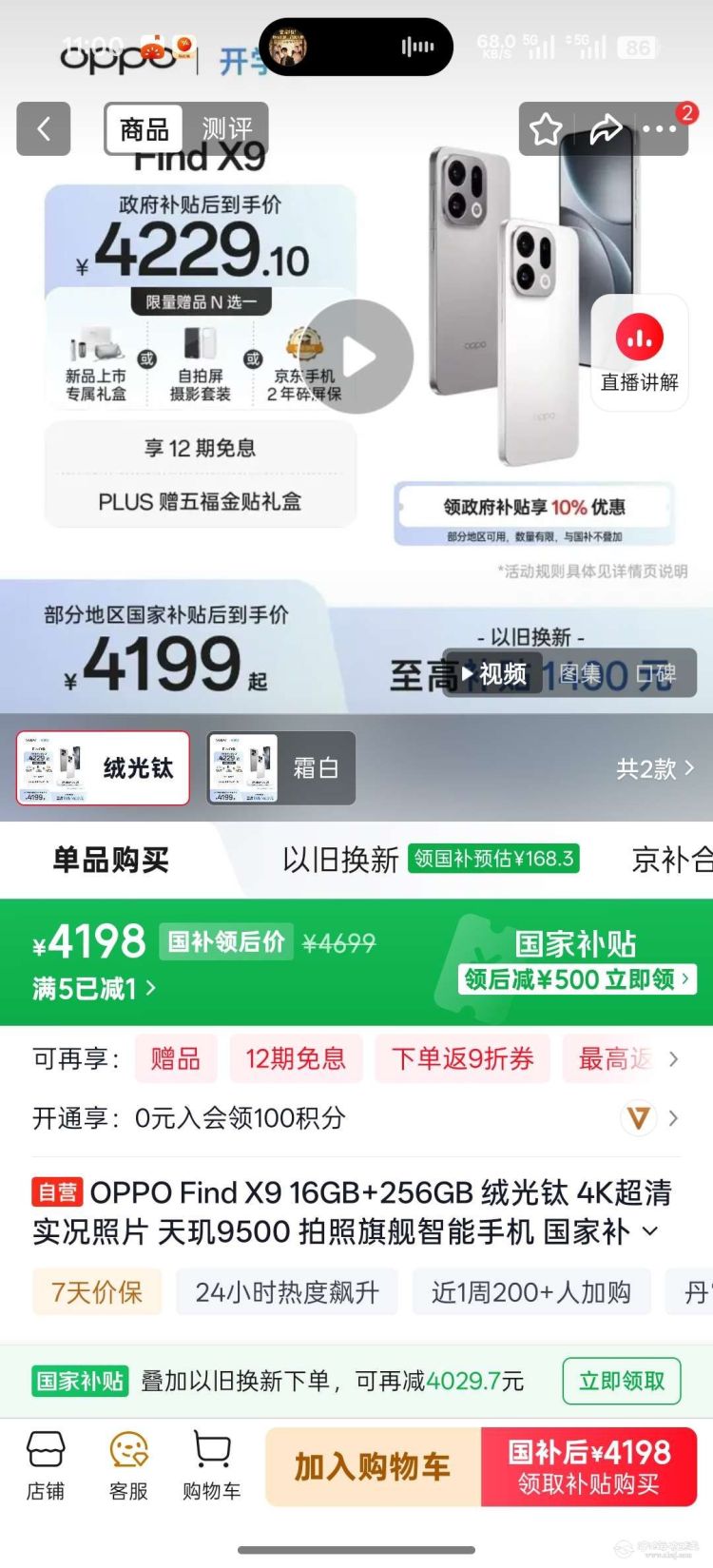Switch to the 以旧换新 purchase tab
The image size is (713, 1568).
coord(340,859)
